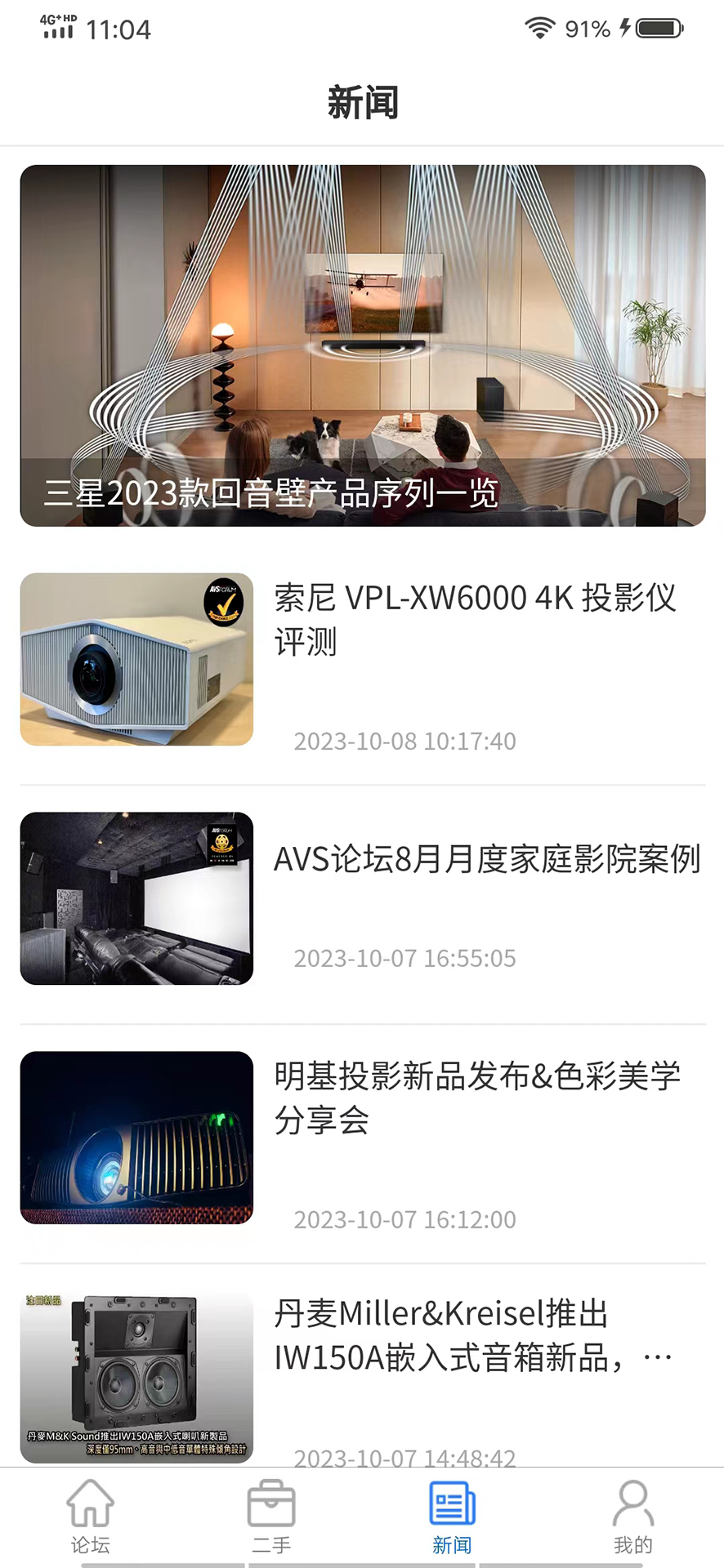Tap the 新闻 page title header
Viewport: 724px width, 1568px height.
coord(362,101)
